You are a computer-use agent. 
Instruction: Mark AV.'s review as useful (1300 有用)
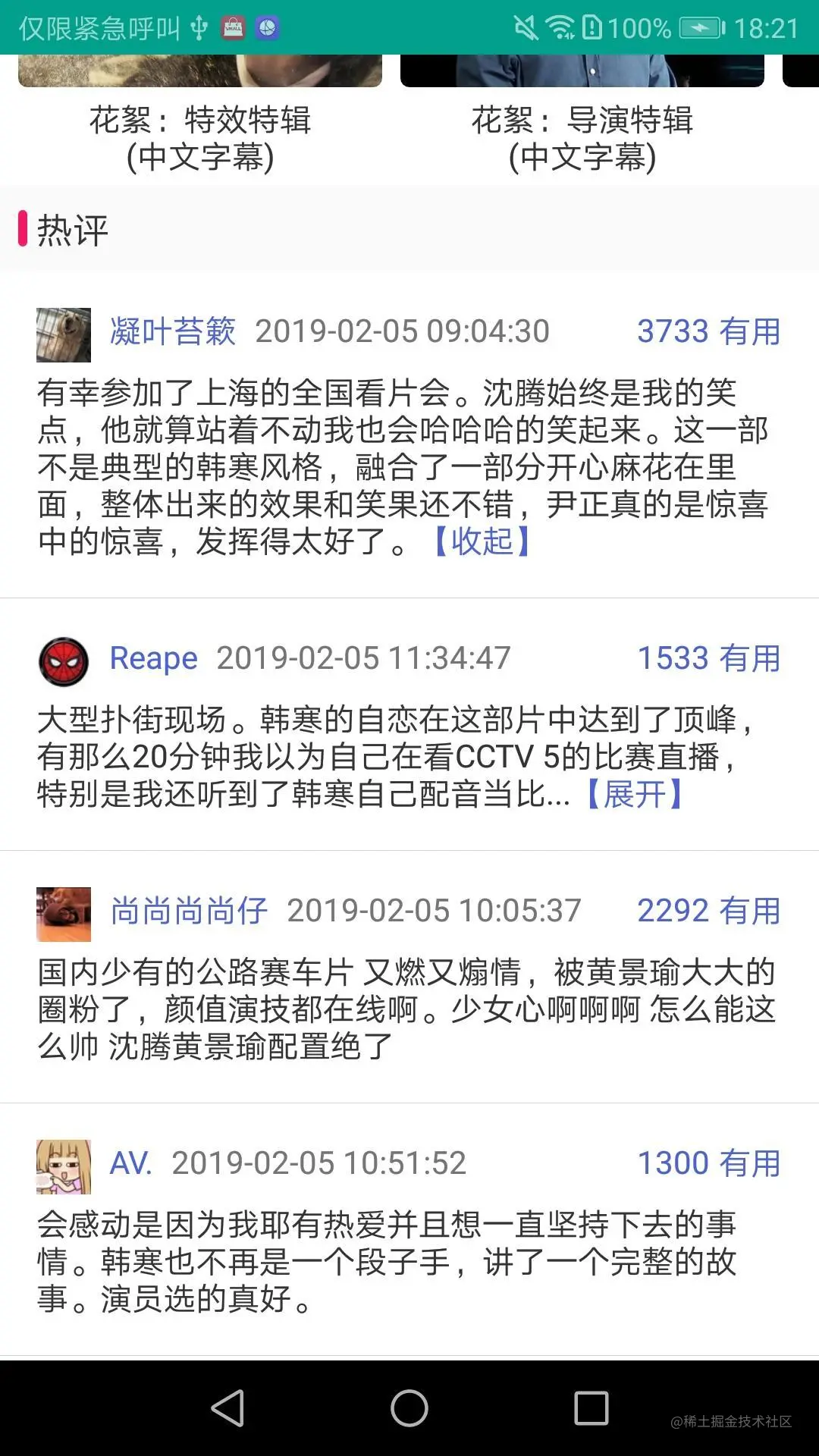click(x=708, y=1163)
